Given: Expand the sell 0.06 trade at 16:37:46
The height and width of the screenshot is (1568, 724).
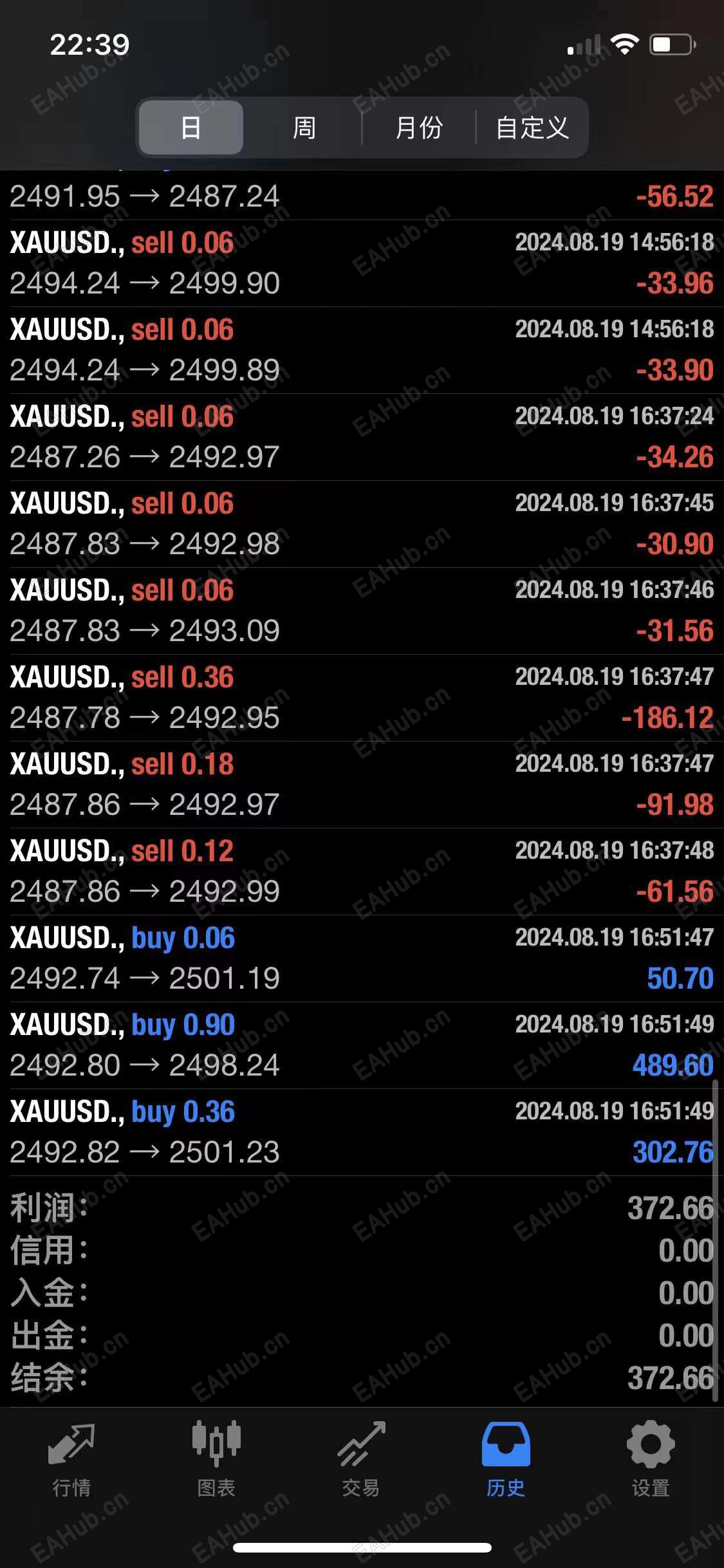Looking at the screenshot, I should 362,611.
